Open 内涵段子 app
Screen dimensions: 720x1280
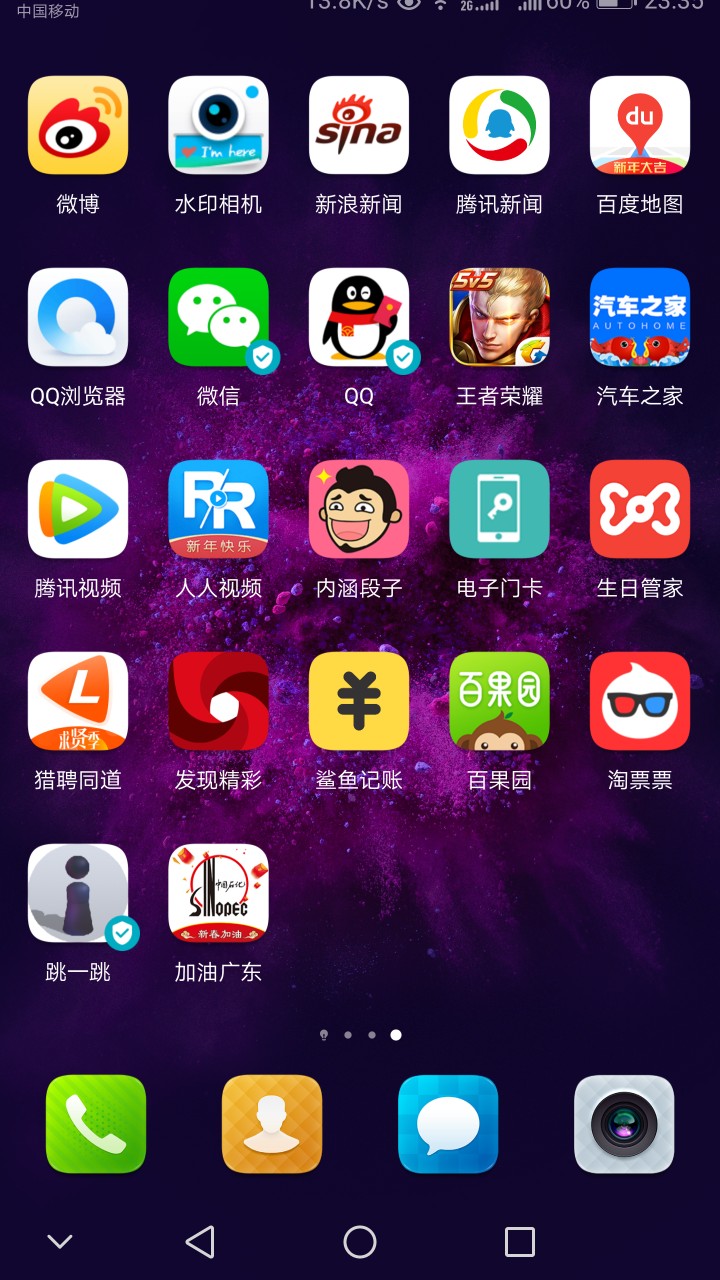359,510
